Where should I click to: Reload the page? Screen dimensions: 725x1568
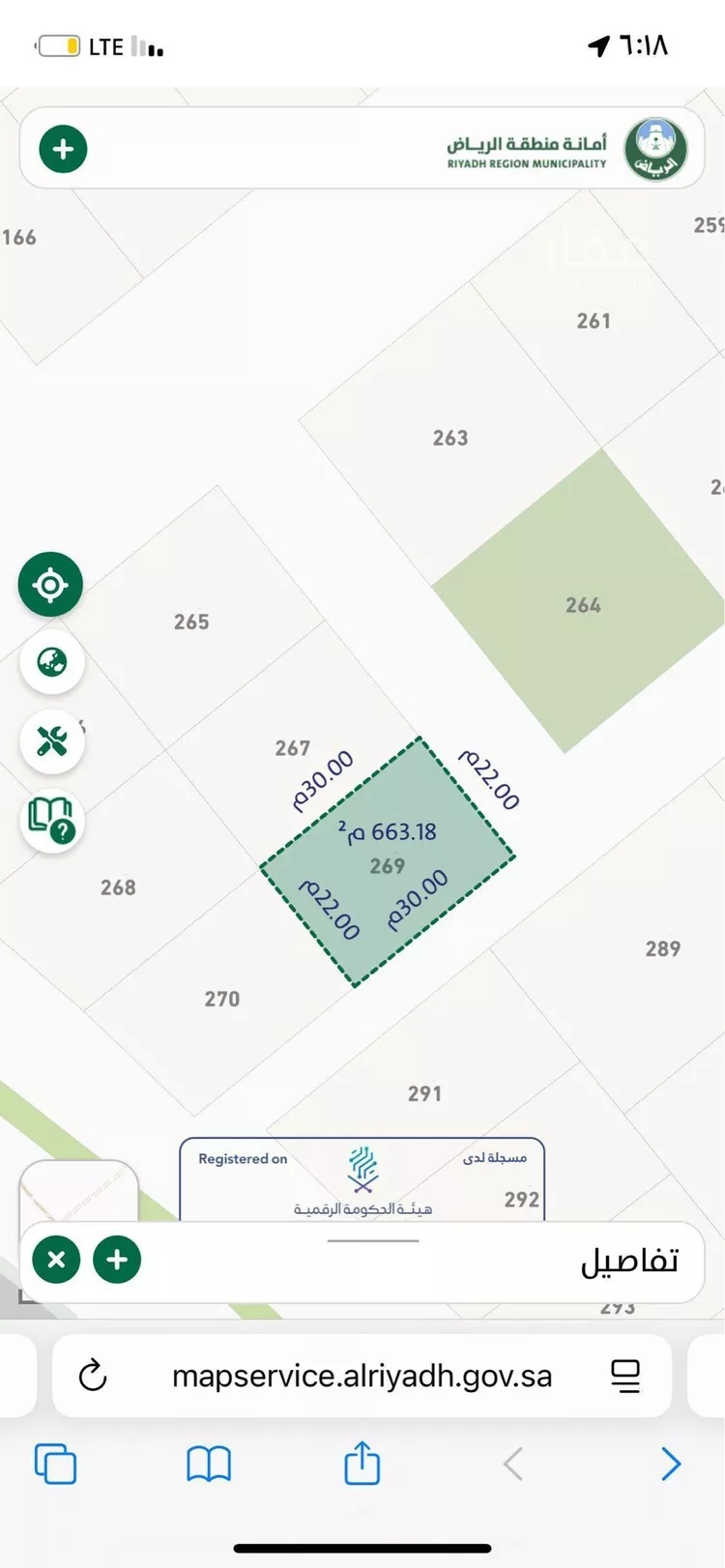[x=93, y=1376]
